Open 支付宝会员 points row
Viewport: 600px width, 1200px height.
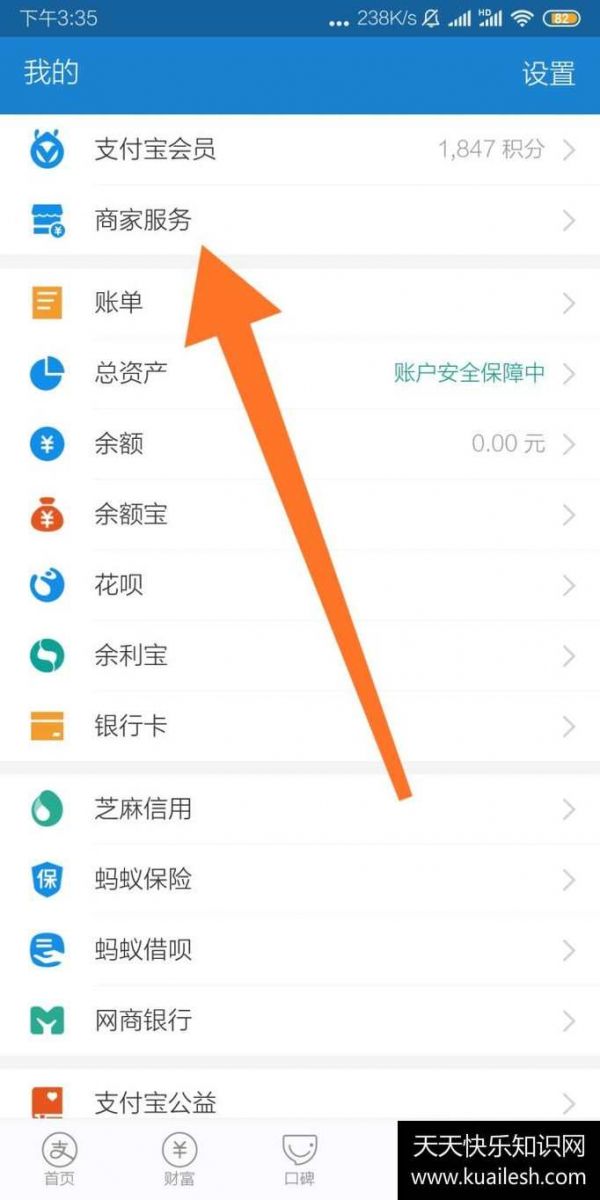tap(300, 150)
